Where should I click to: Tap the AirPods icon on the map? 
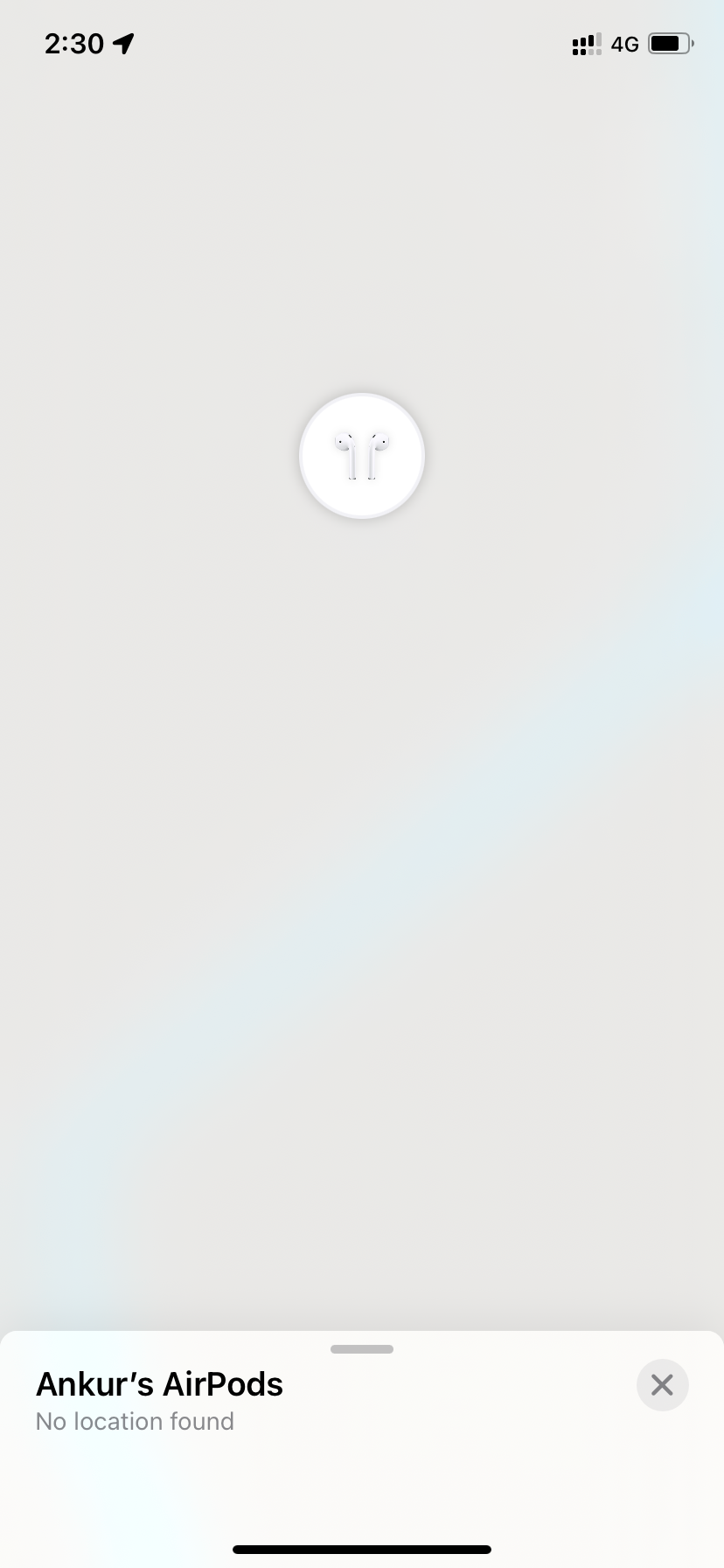click(x=361, y=455)
